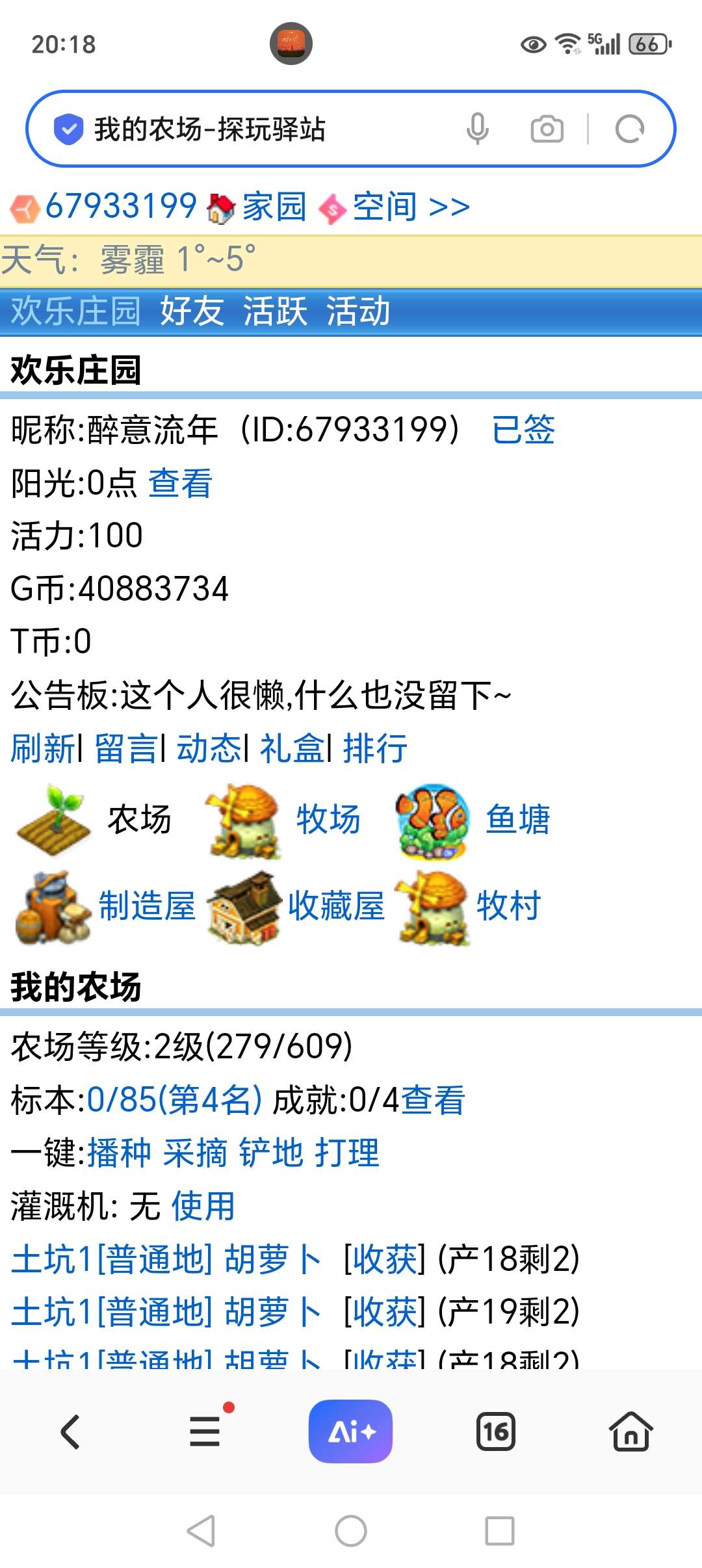Viewport: 702px width, 1568px height.
Task: Open the 留言 link
Action: (126, 748)
